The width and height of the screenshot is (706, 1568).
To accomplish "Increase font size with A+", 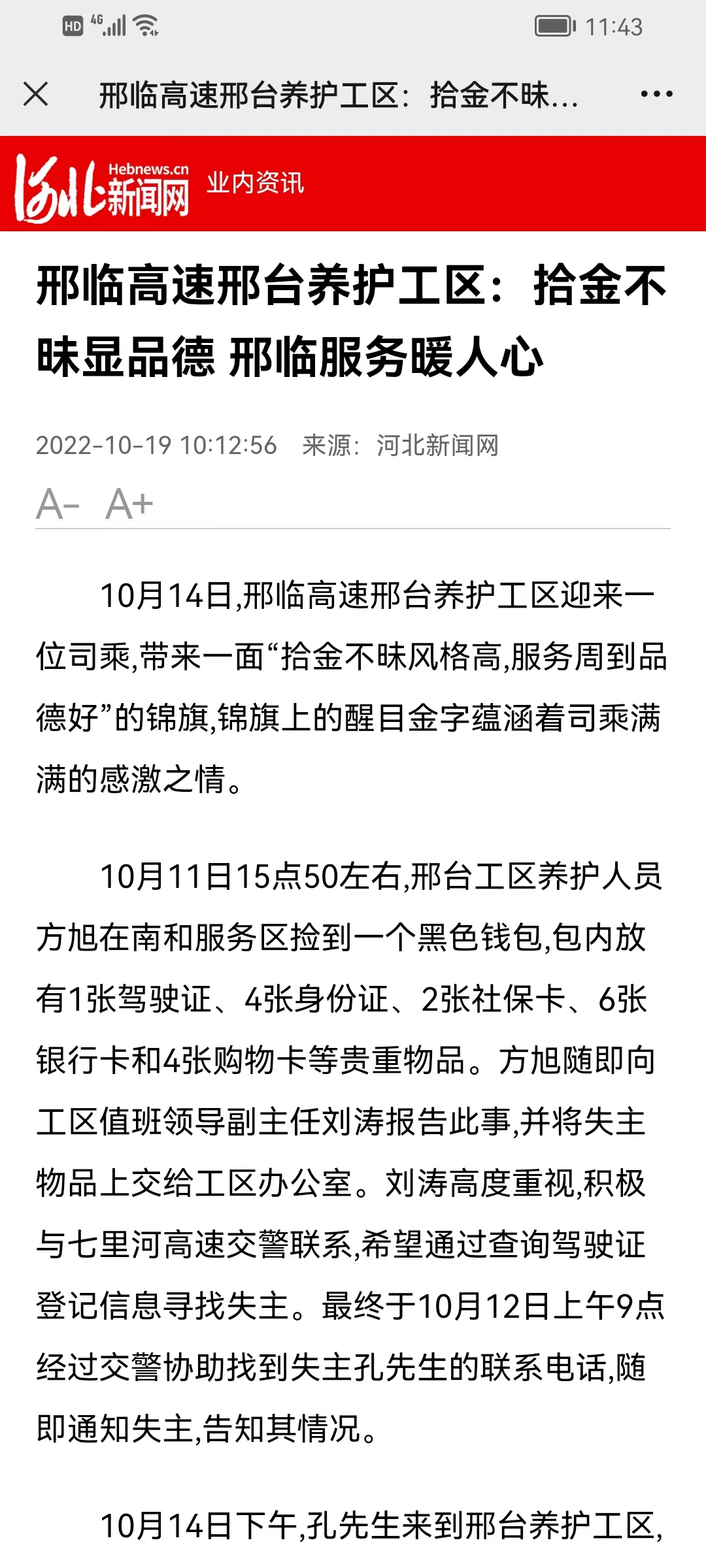I will (129, 504).
